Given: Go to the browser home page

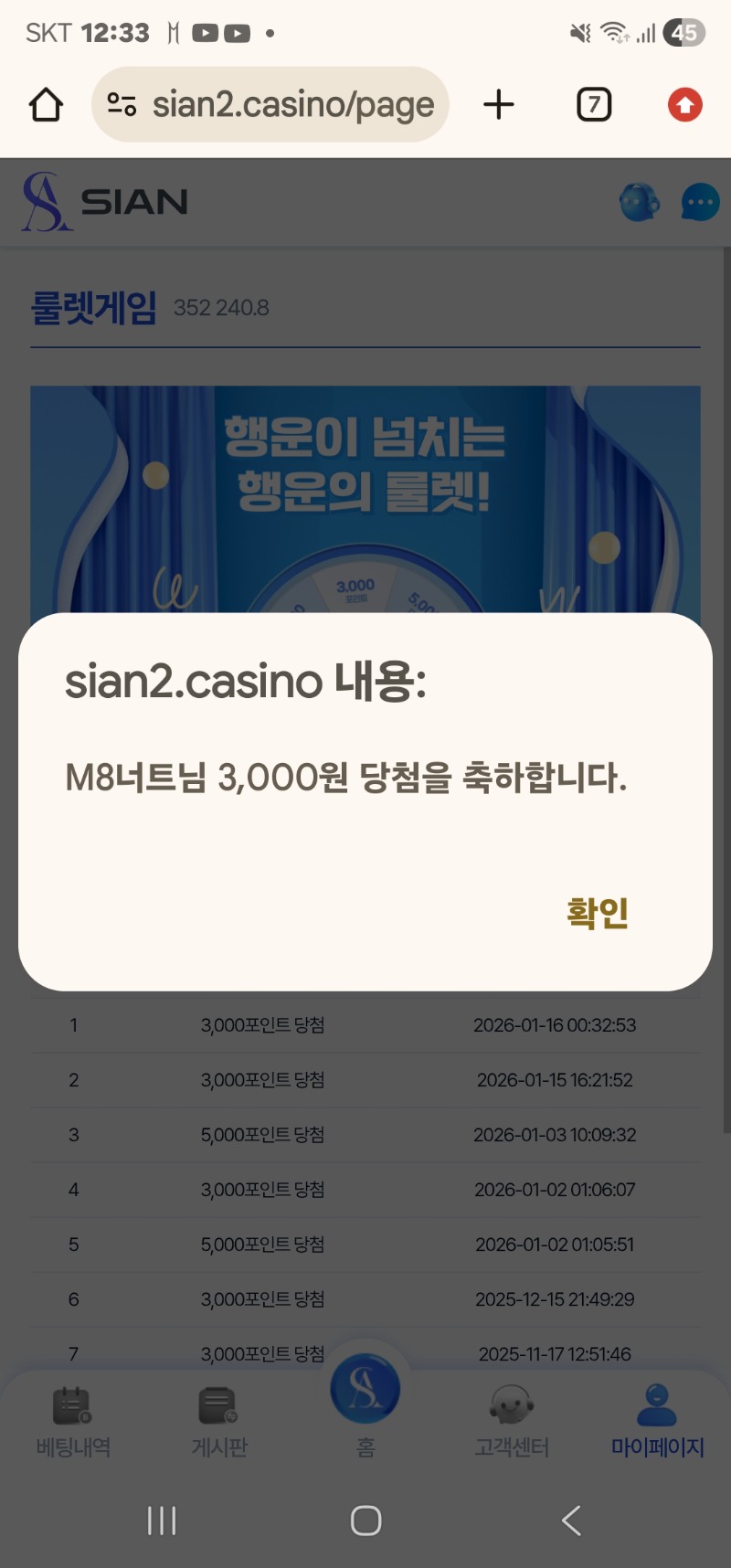Looking at the screenshot, I should [x=46, y=105].
